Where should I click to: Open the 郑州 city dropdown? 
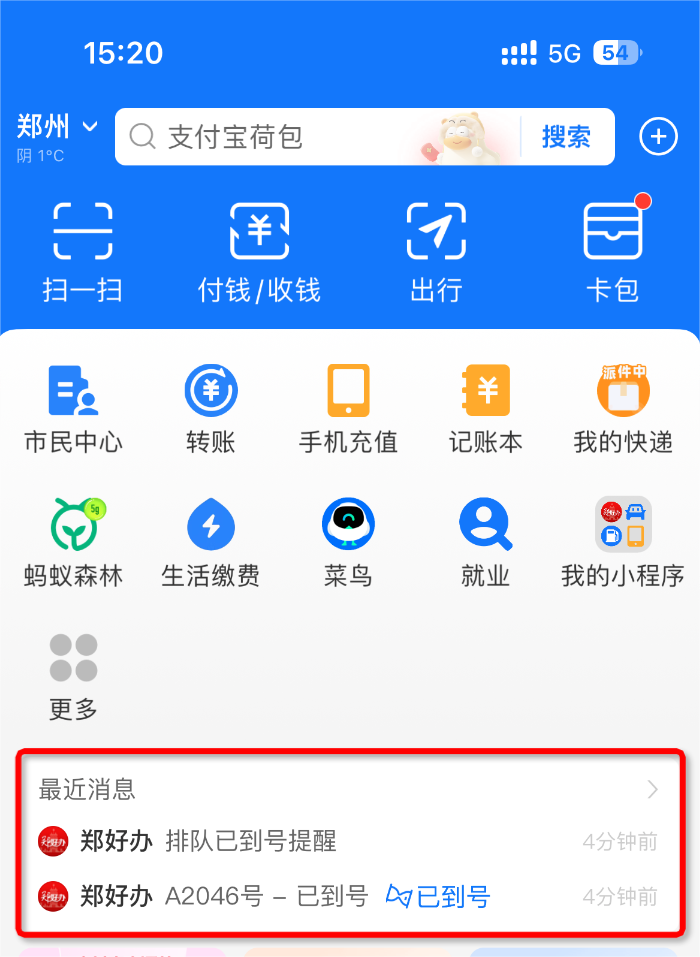[57, 128]
